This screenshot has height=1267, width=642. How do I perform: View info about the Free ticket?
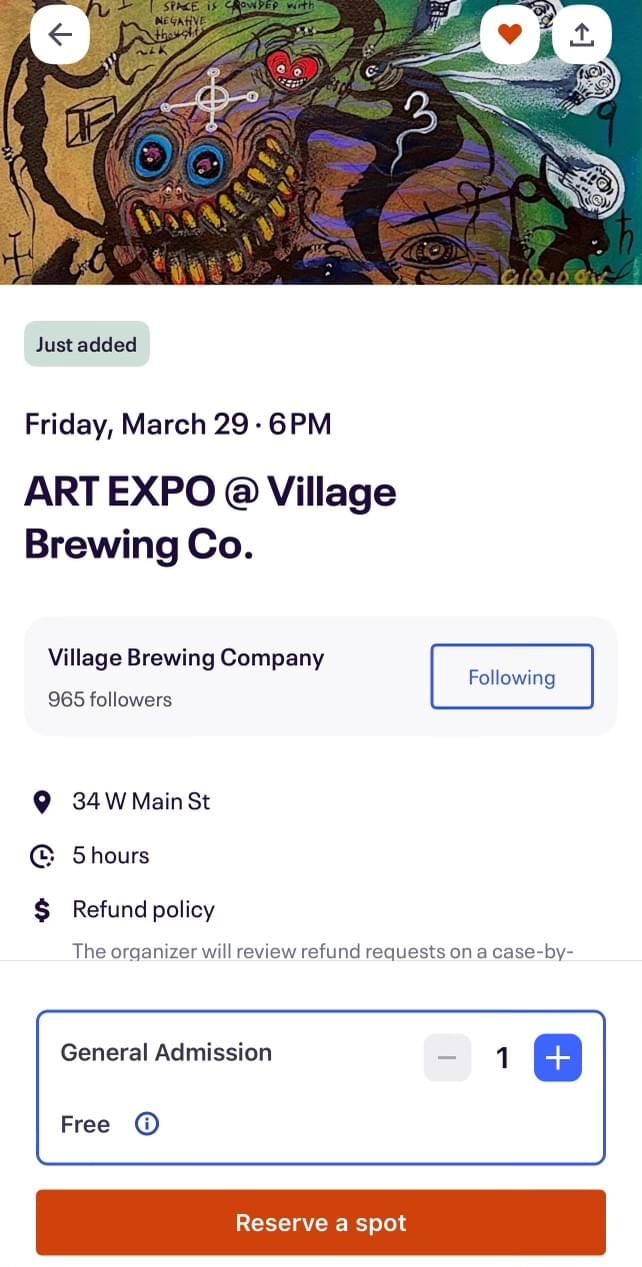pos(147,1124)
